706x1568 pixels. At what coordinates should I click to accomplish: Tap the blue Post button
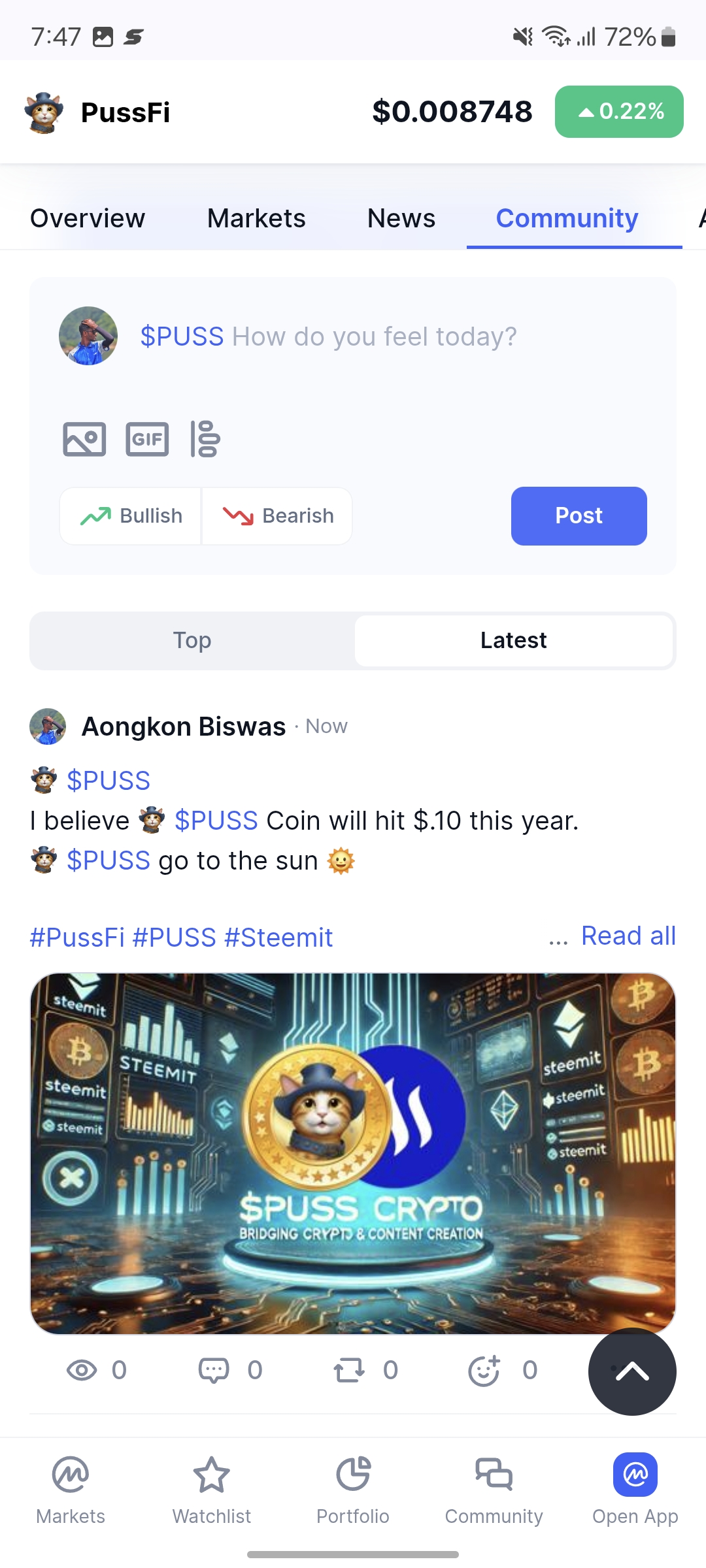[x=579, y=516]
